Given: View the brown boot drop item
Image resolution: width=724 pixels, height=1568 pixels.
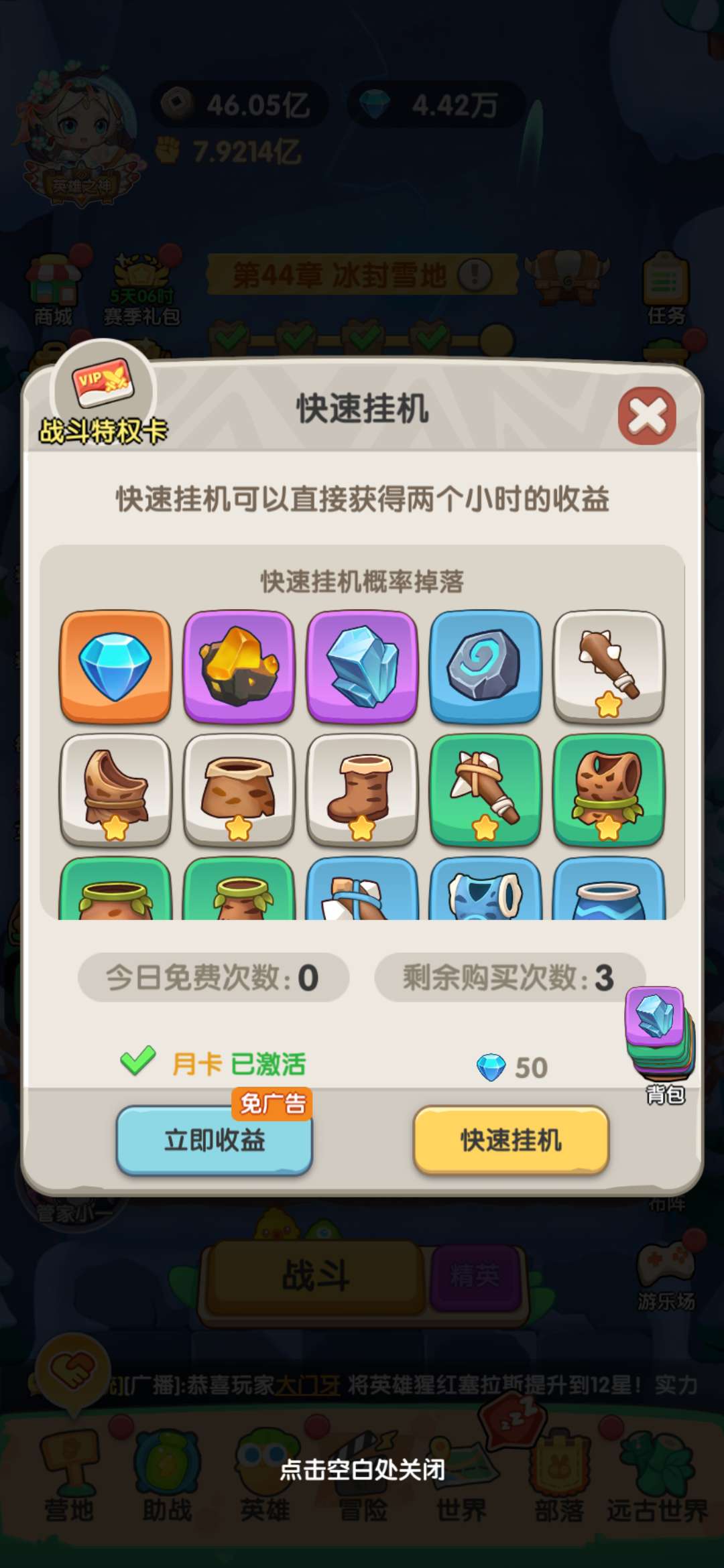Looking at the screenshot, I should click(362, 789).
